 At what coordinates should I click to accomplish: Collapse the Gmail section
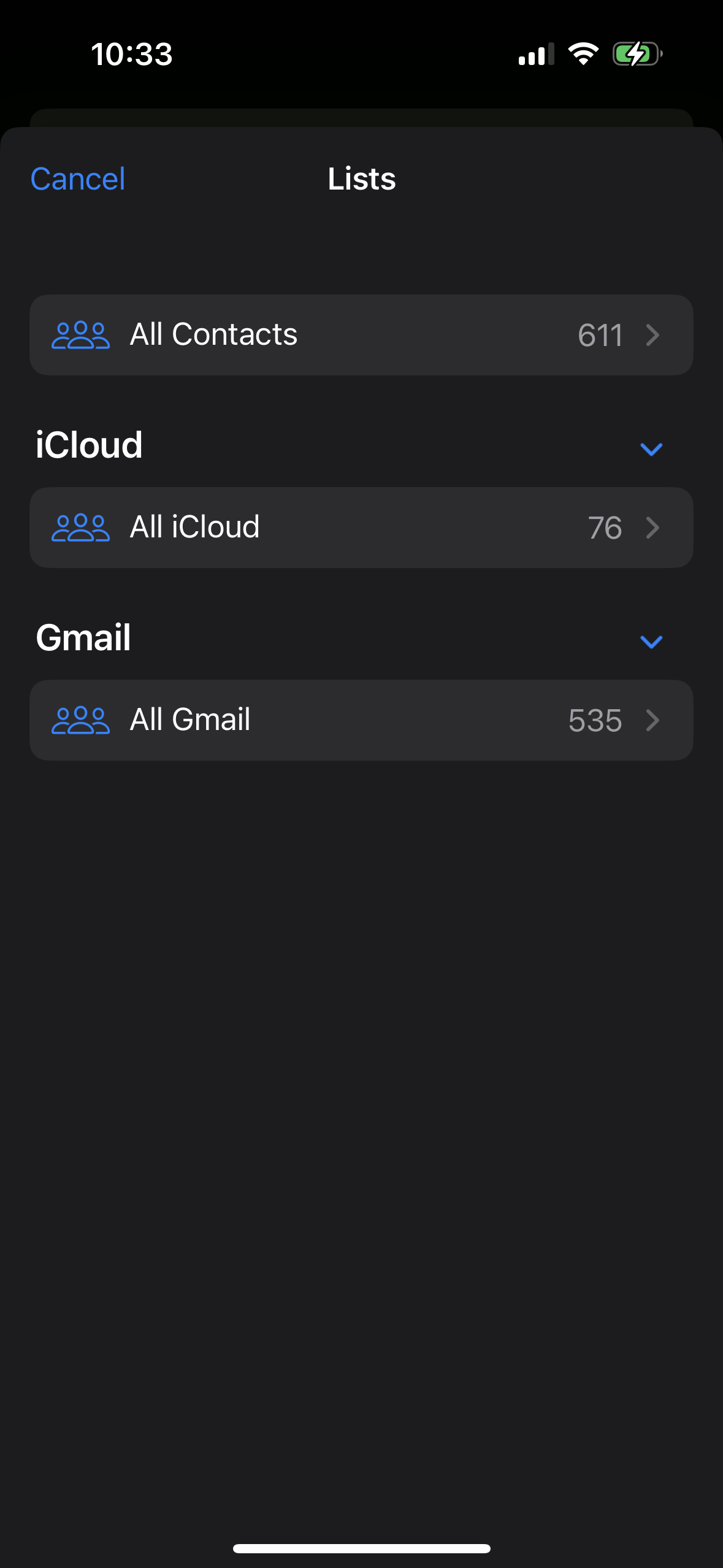coord(651,642)
